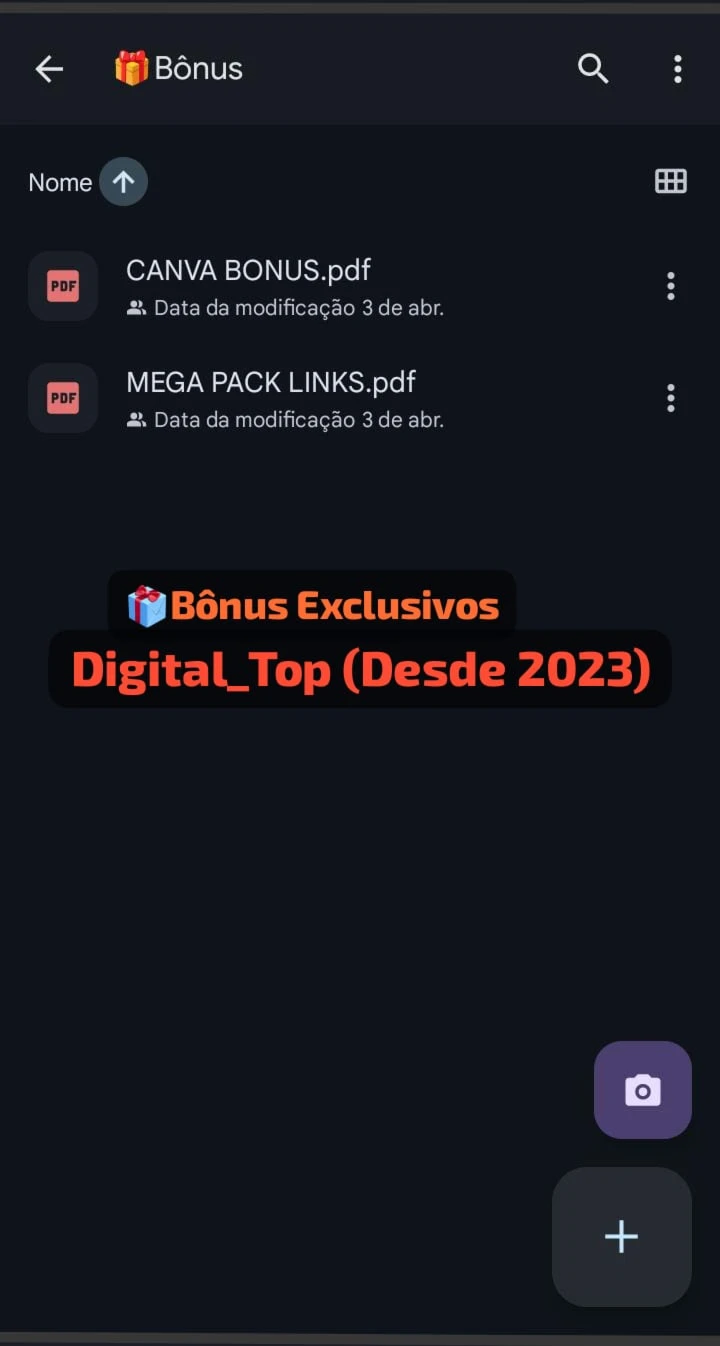Change sorting by tapping Nome
This screenshot has height=1346, width=720.
(60, 182)
